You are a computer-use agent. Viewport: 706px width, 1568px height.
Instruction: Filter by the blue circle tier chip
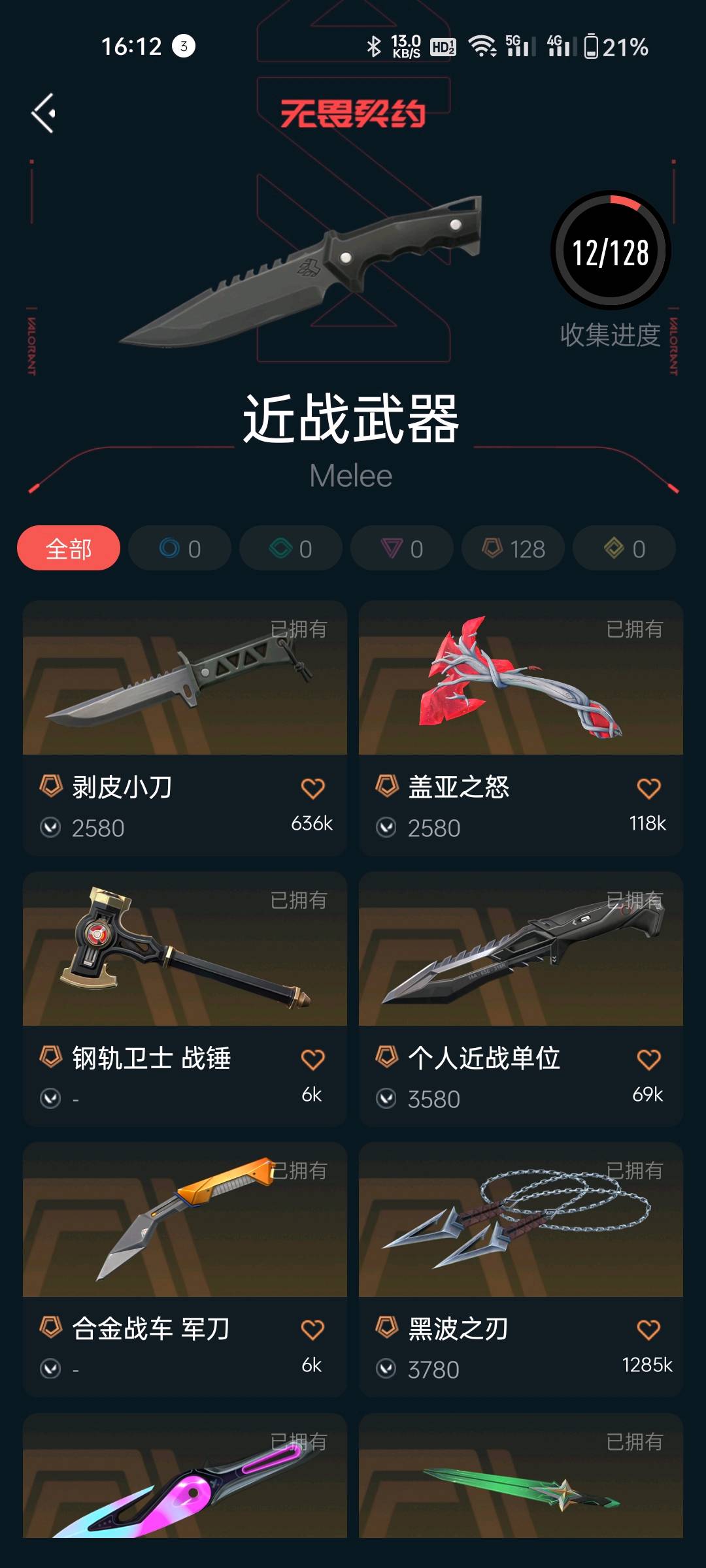180,548
